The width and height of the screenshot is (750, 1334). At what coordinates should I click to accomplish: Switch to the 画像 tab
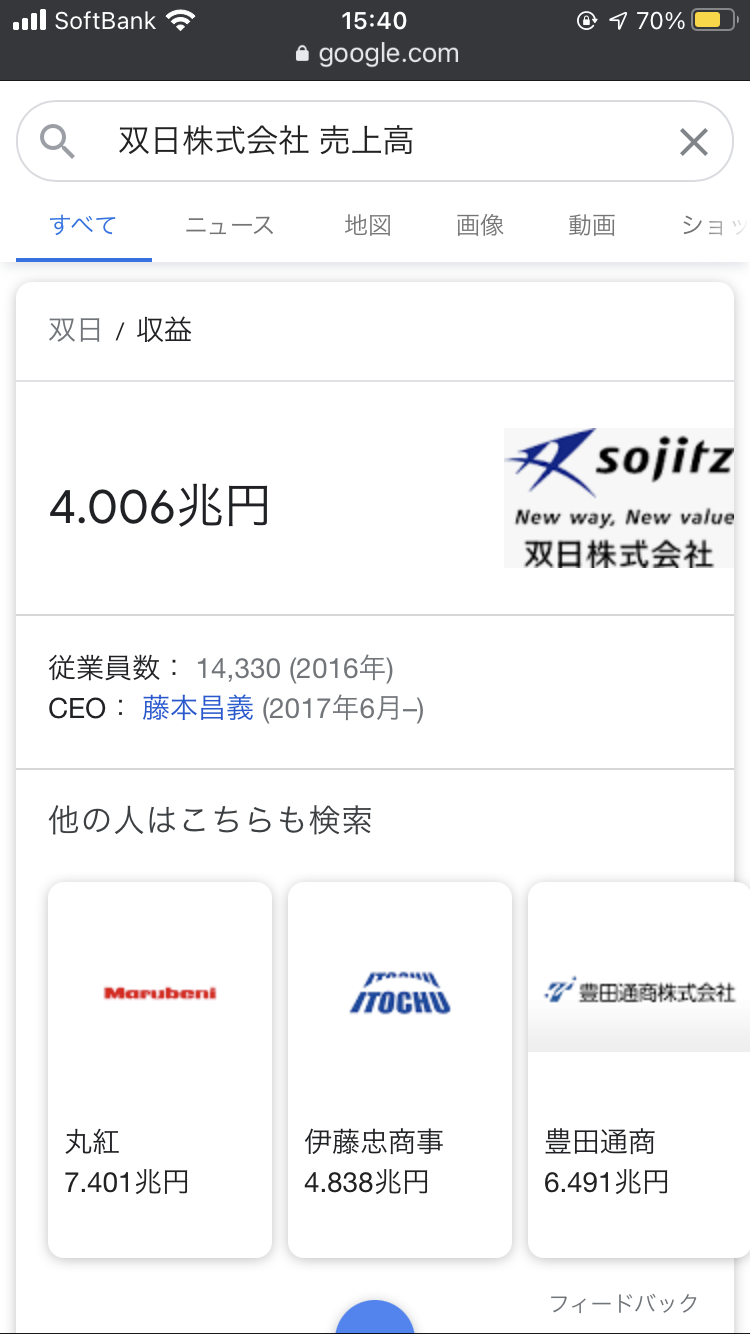pos(480,225)
